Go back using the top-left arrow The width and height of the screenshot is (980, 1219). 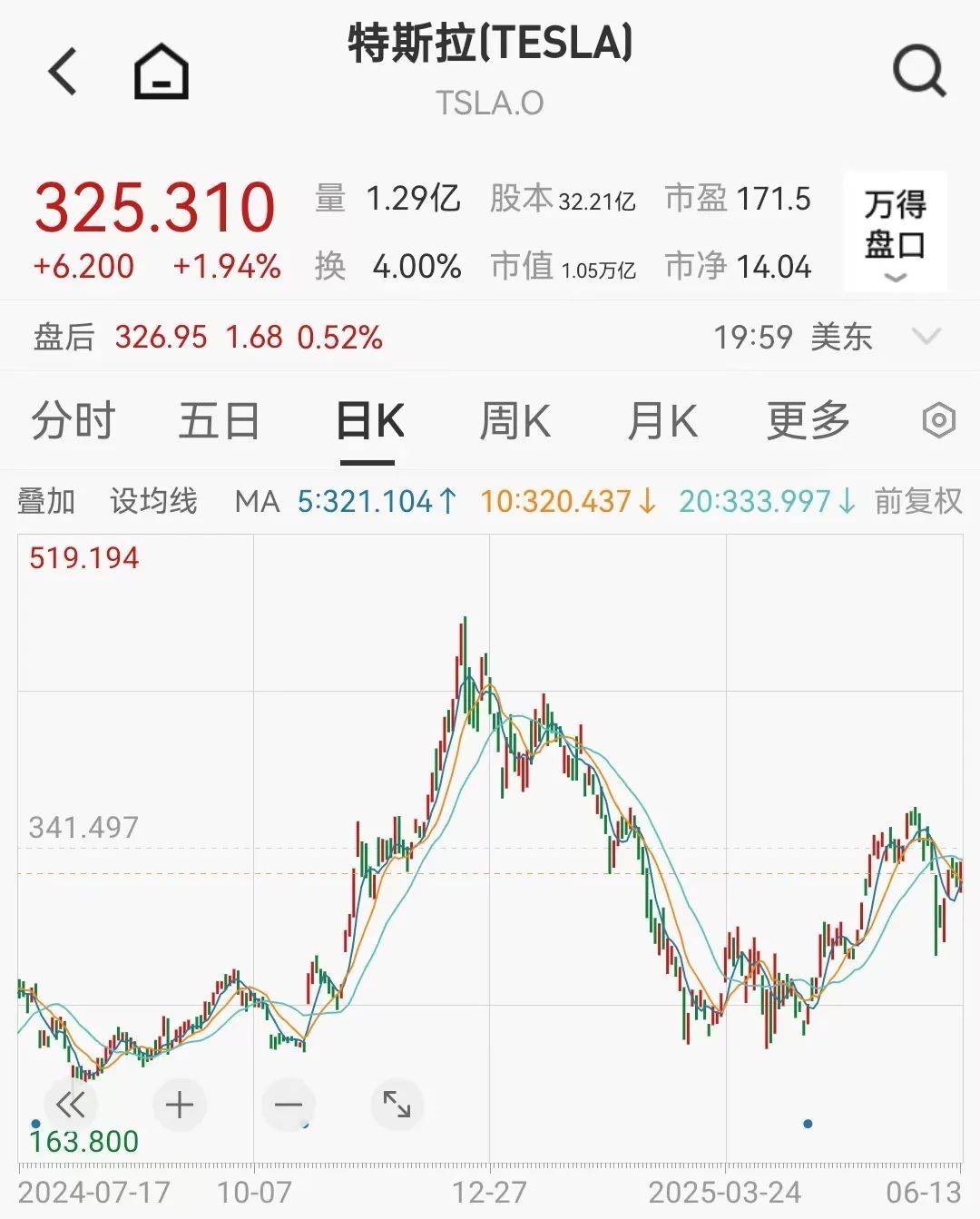pyautogui.click(x=64, y=72)
